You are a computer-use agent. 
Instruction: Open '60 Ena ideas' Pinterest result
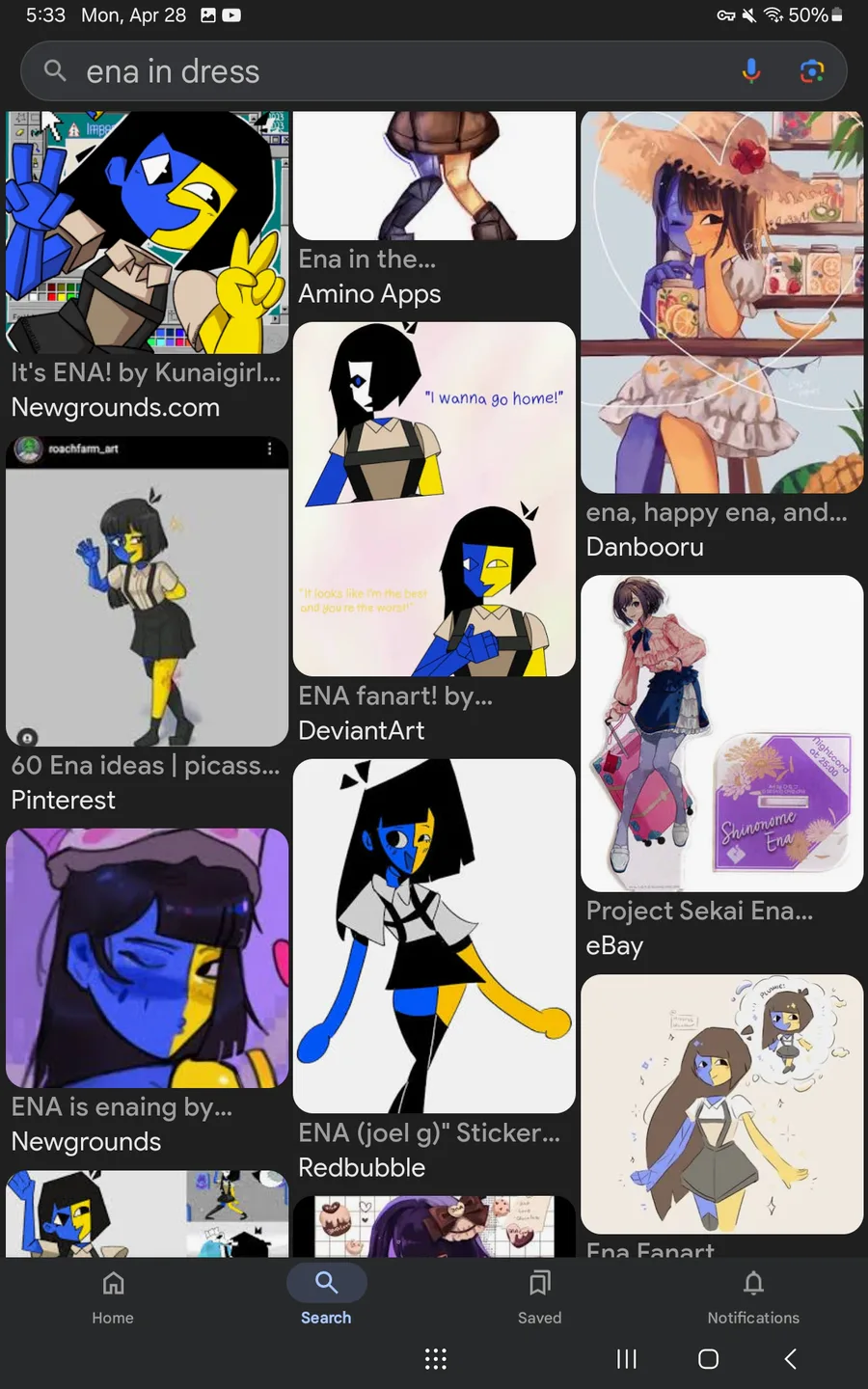(147, 592)
